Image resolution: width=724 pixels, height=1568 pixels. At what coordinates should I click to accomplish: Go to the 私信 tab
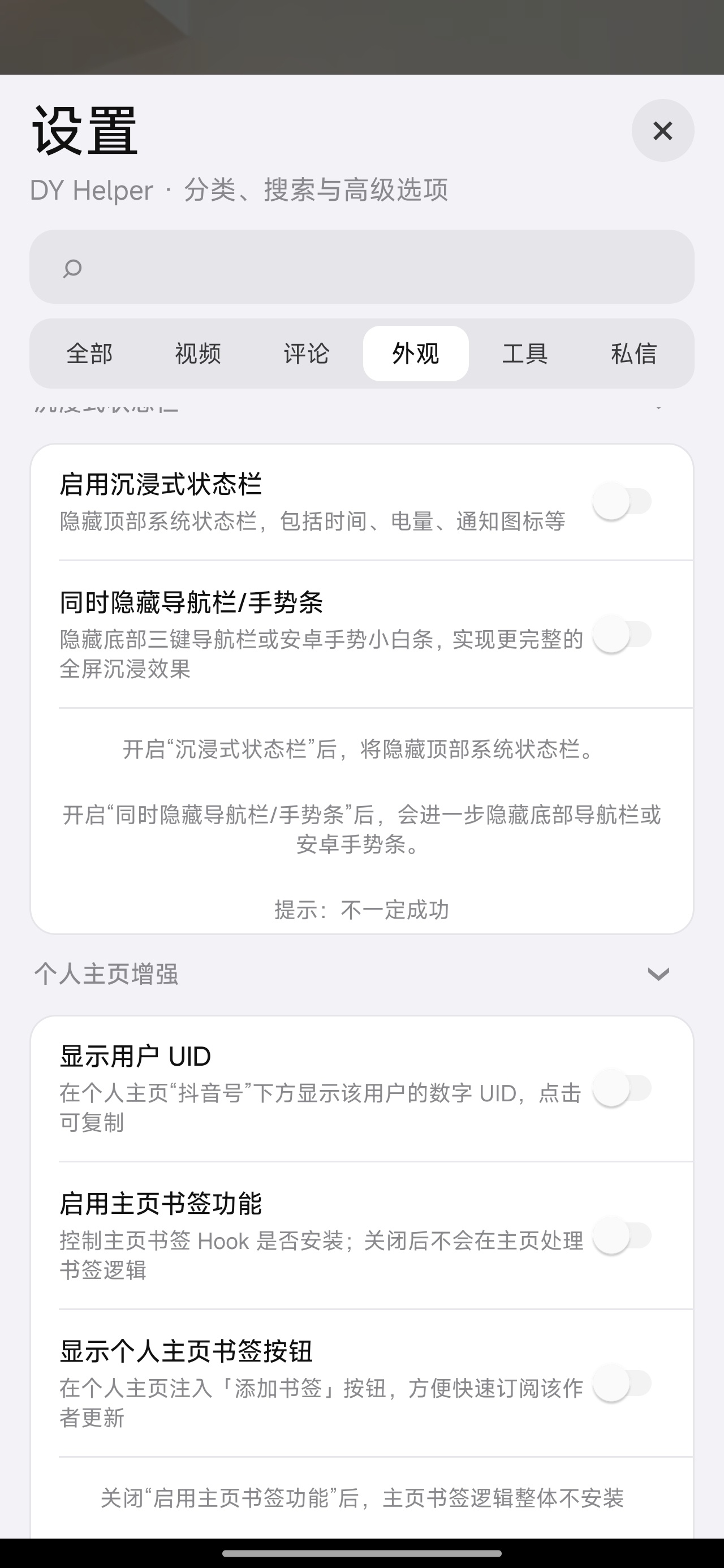[634, 354]
